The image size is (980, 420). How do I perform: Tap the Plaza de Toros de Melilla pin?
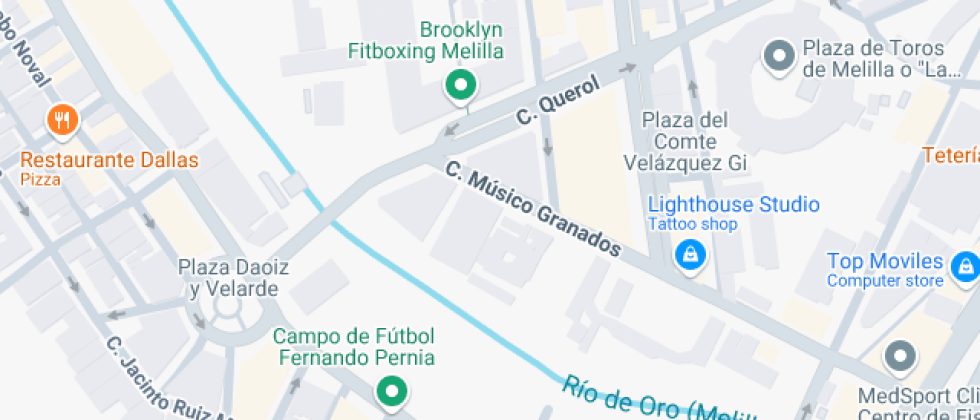(778, 57)
